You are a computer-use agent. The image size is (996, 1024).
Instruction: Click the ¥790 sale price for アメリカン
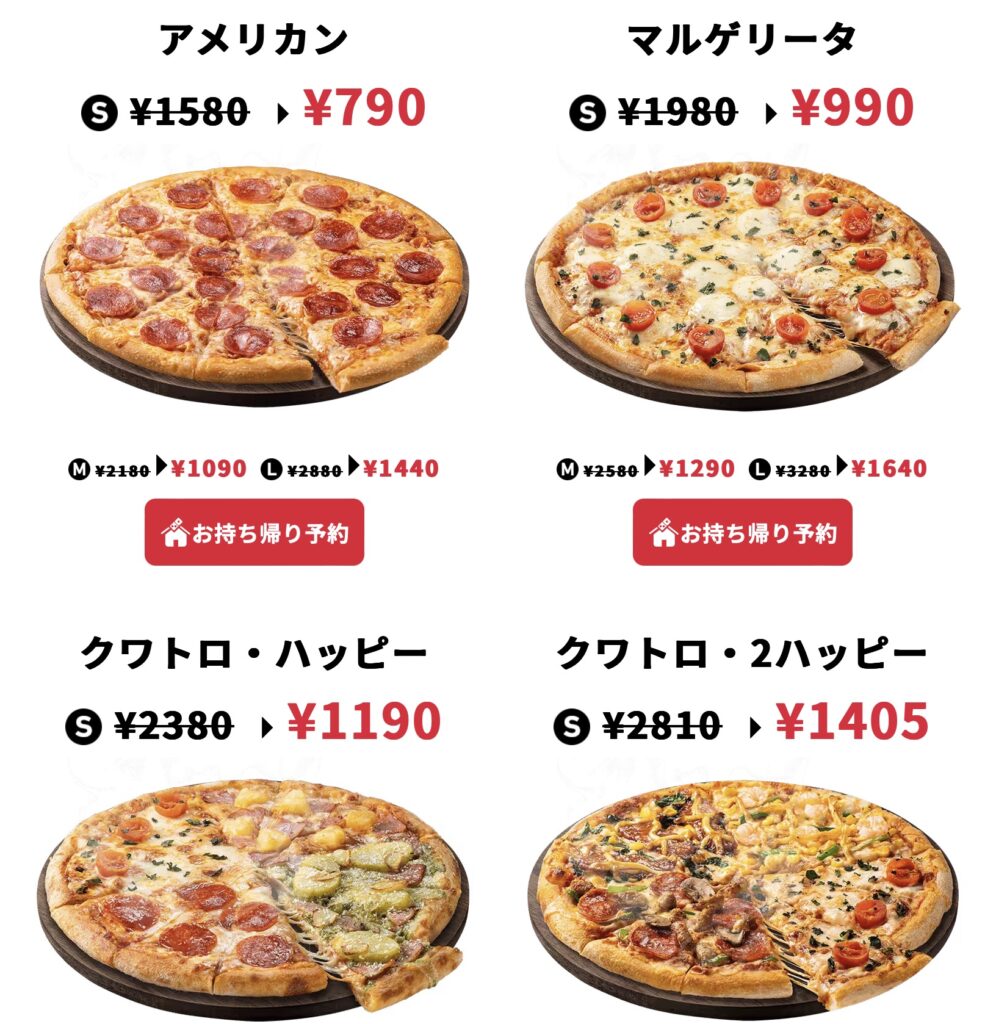[364, 108]
